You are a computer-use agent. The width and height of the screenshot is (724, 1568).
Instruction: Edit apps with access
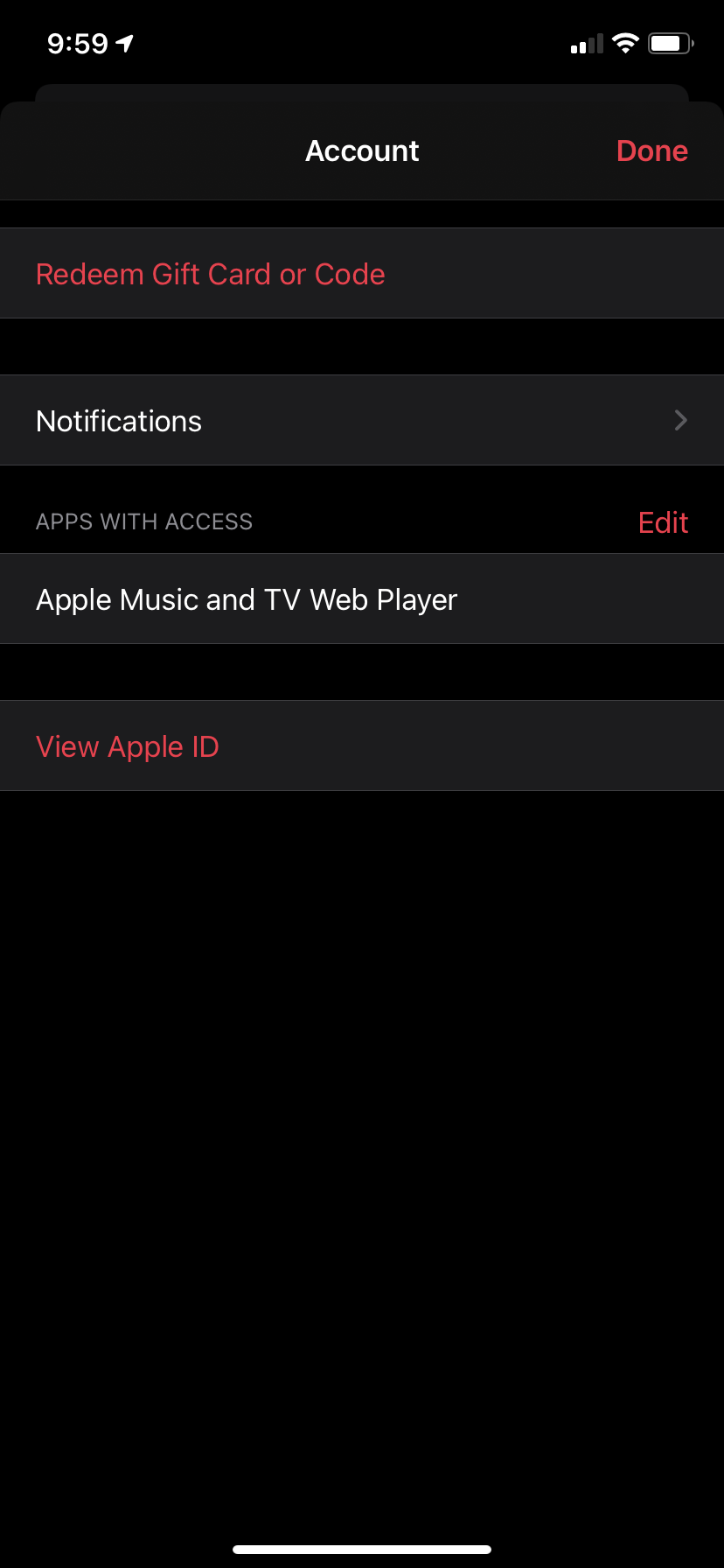pos(663,522)
